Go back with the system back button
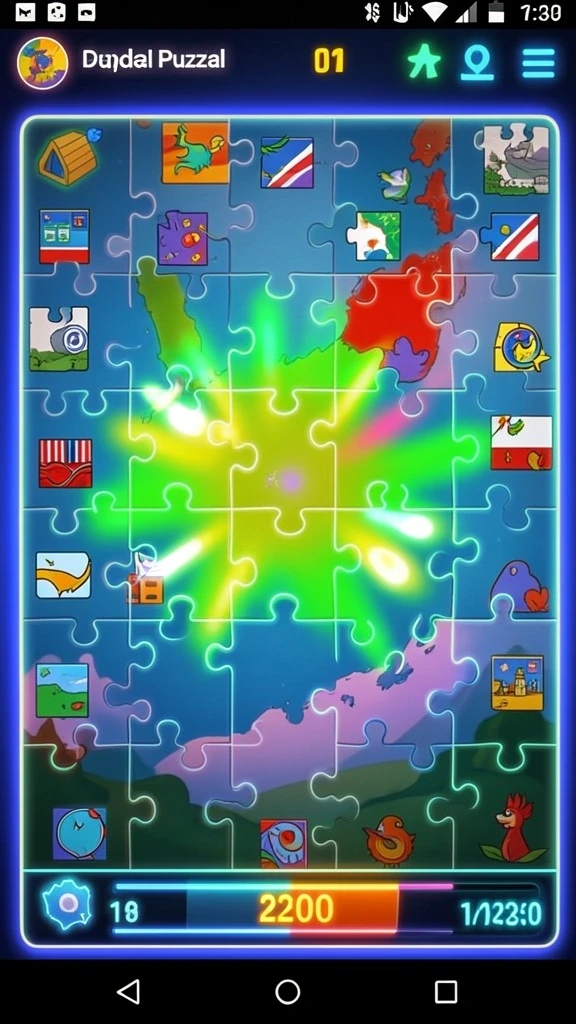This screenshot has width=576, height=1024. pos(129,991)
